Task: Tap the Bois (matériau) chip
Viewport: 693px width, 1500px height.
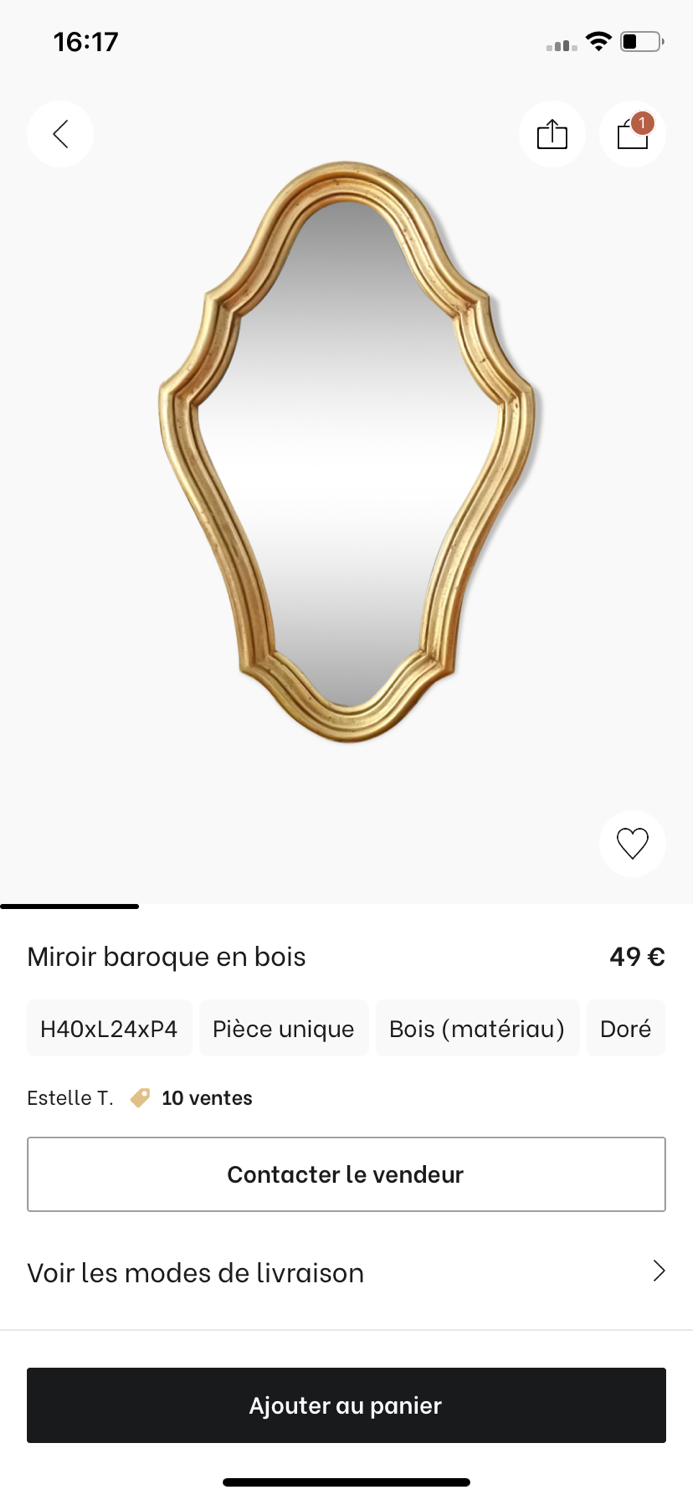Action: (477, 1028)
